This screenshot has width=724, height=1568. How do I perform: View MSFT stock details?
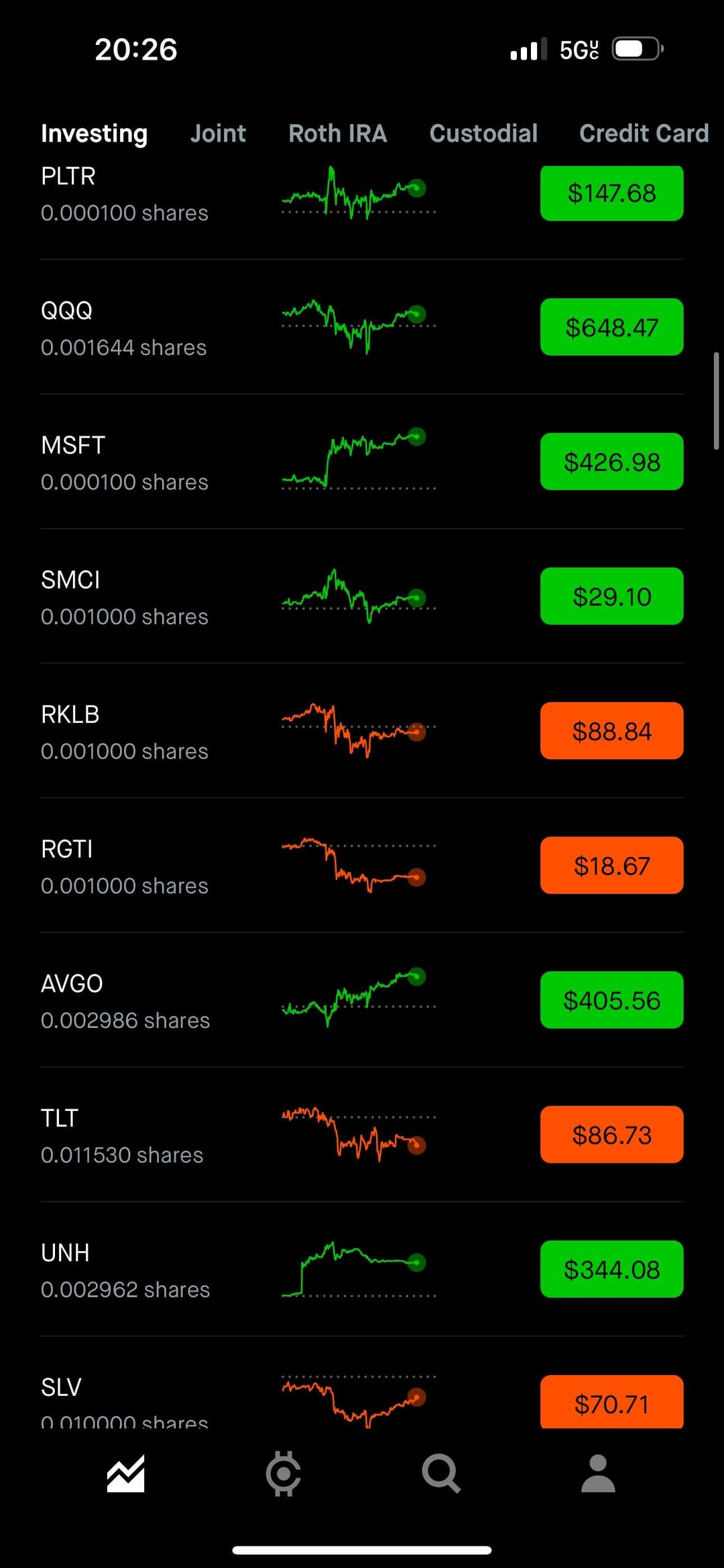[125, 462]
